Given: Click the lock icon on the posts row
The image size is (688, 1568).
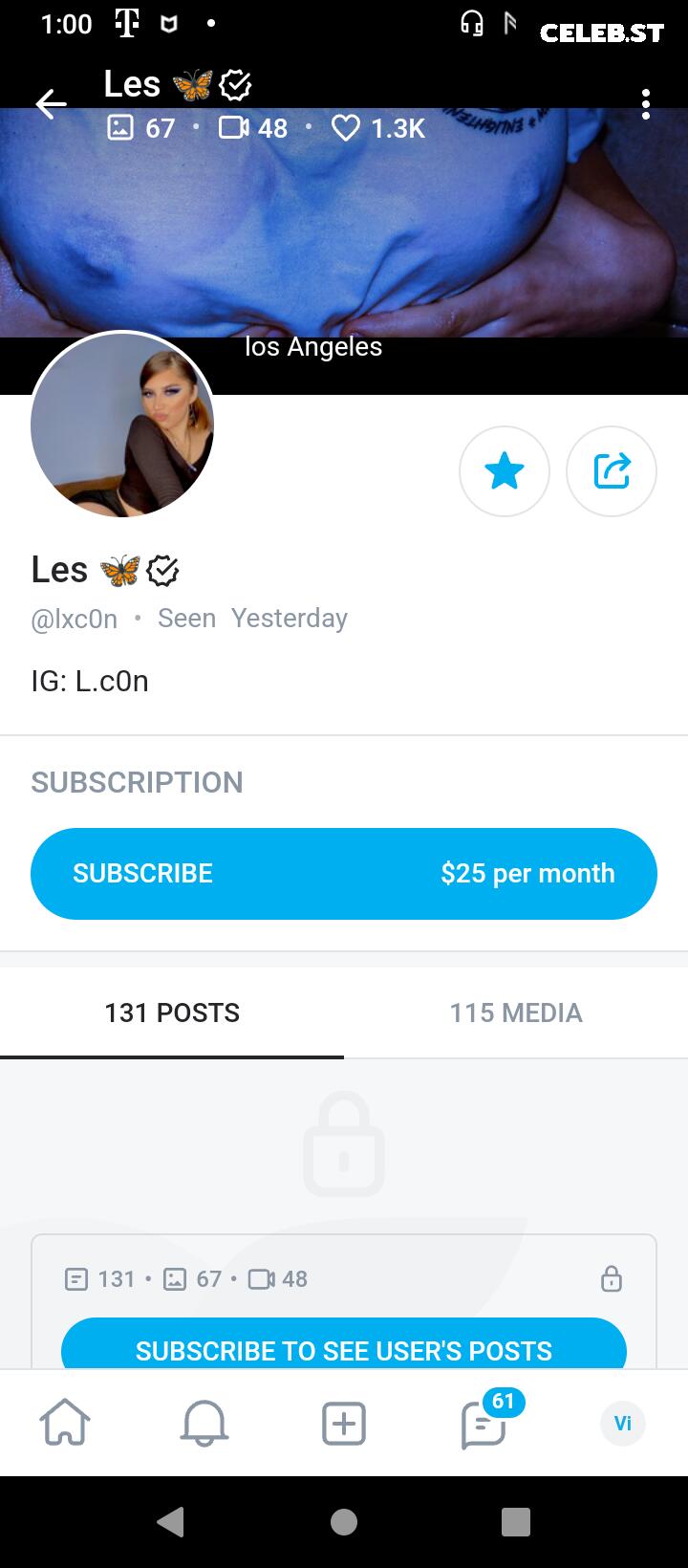Looking at the screenshot, I should click(612, 1278).
